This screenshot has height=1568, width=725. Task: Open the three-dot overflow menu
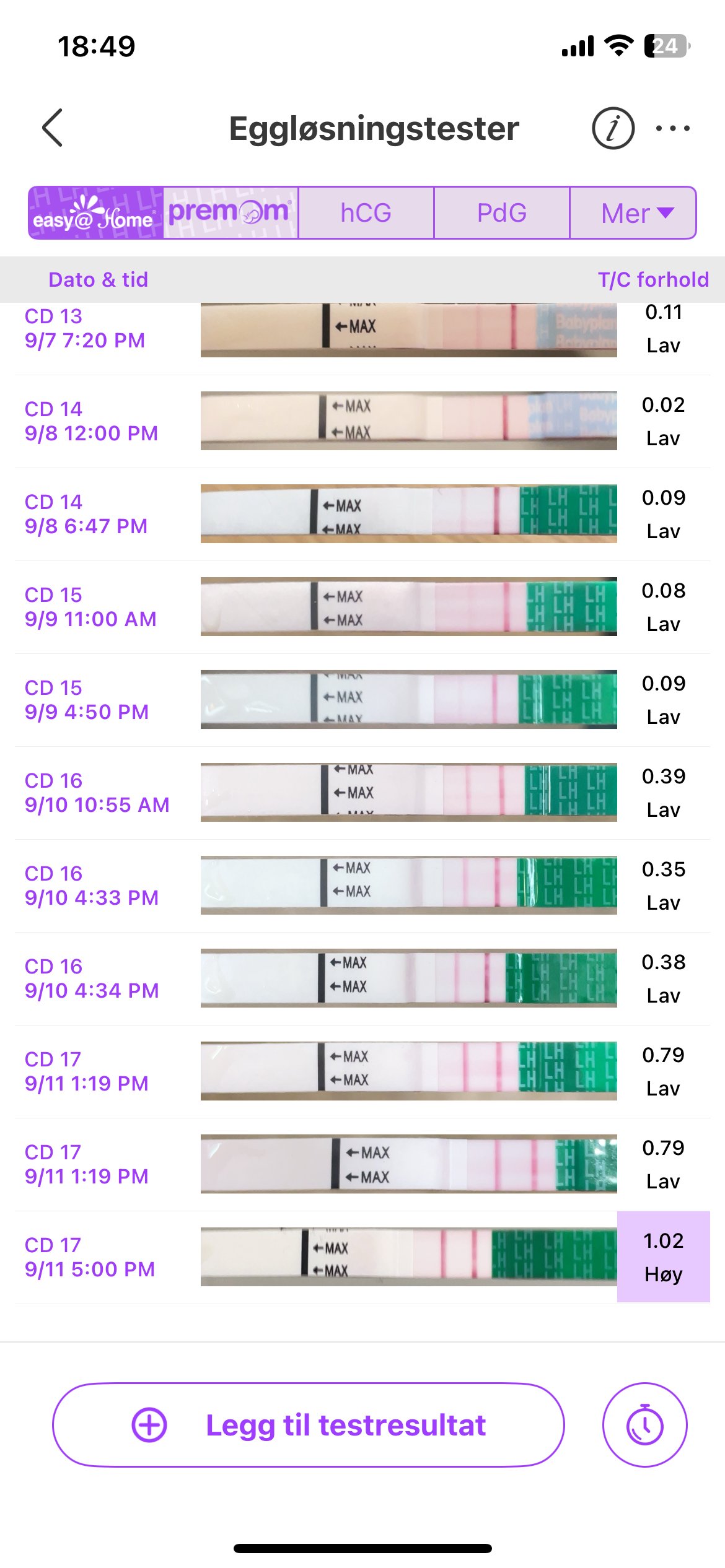(x=672, y=128)
